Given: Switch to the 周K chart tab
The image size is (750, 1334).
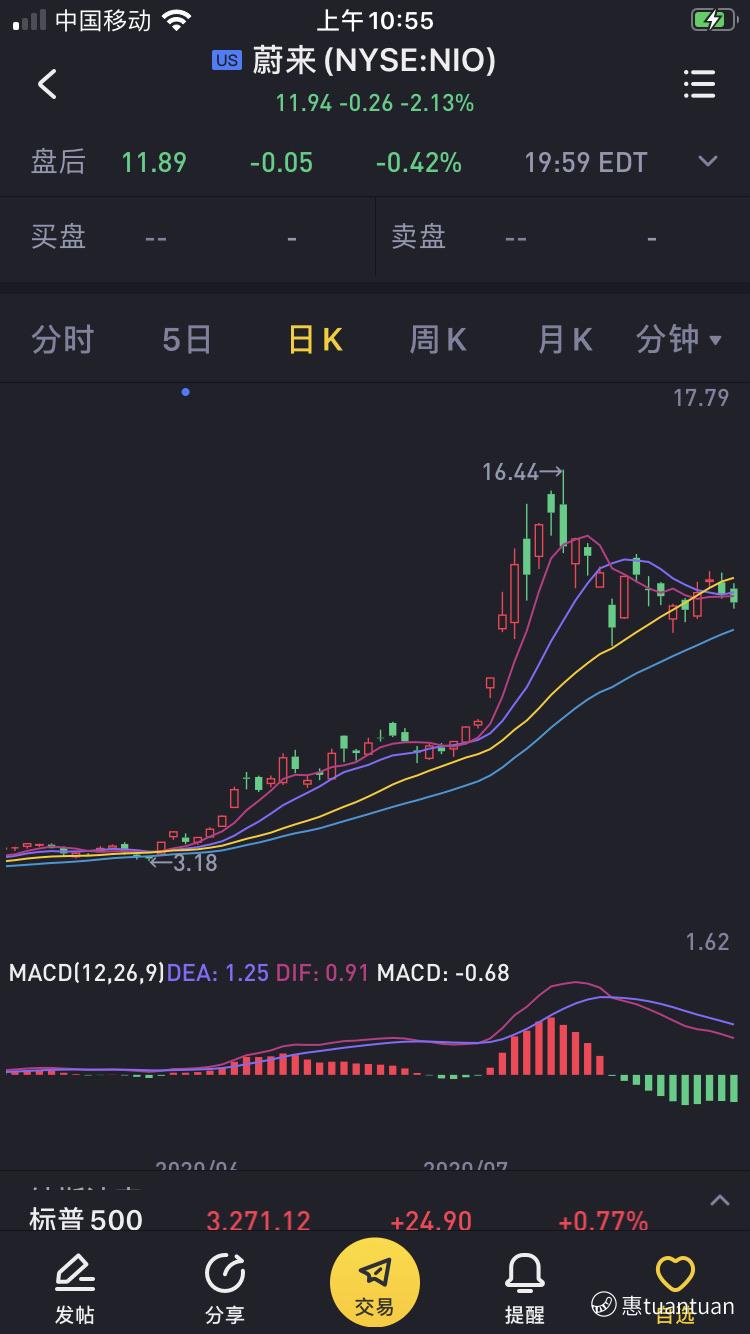Looking at the screenshot, I should point(438,340).
